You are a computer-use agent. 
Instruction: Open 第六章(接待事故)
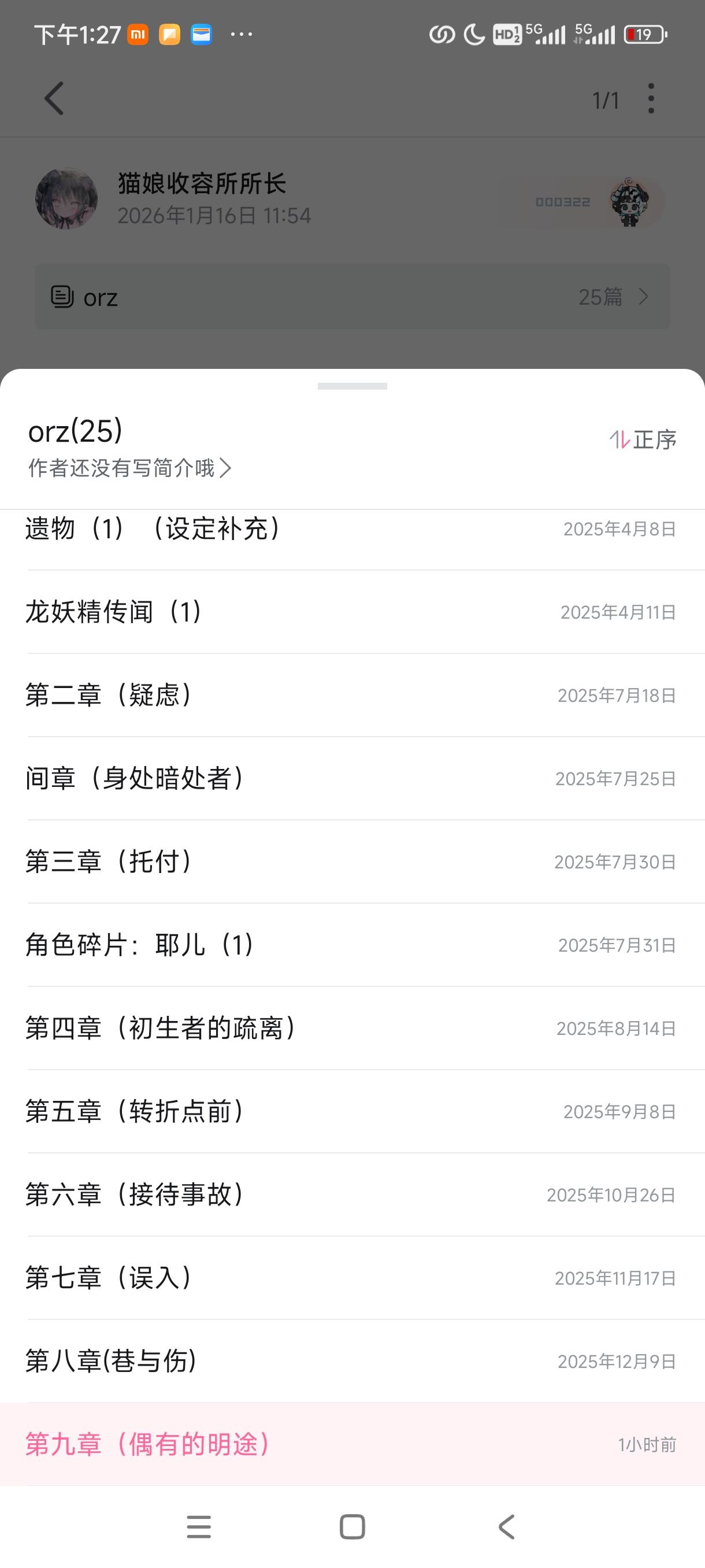point(352,1196)
